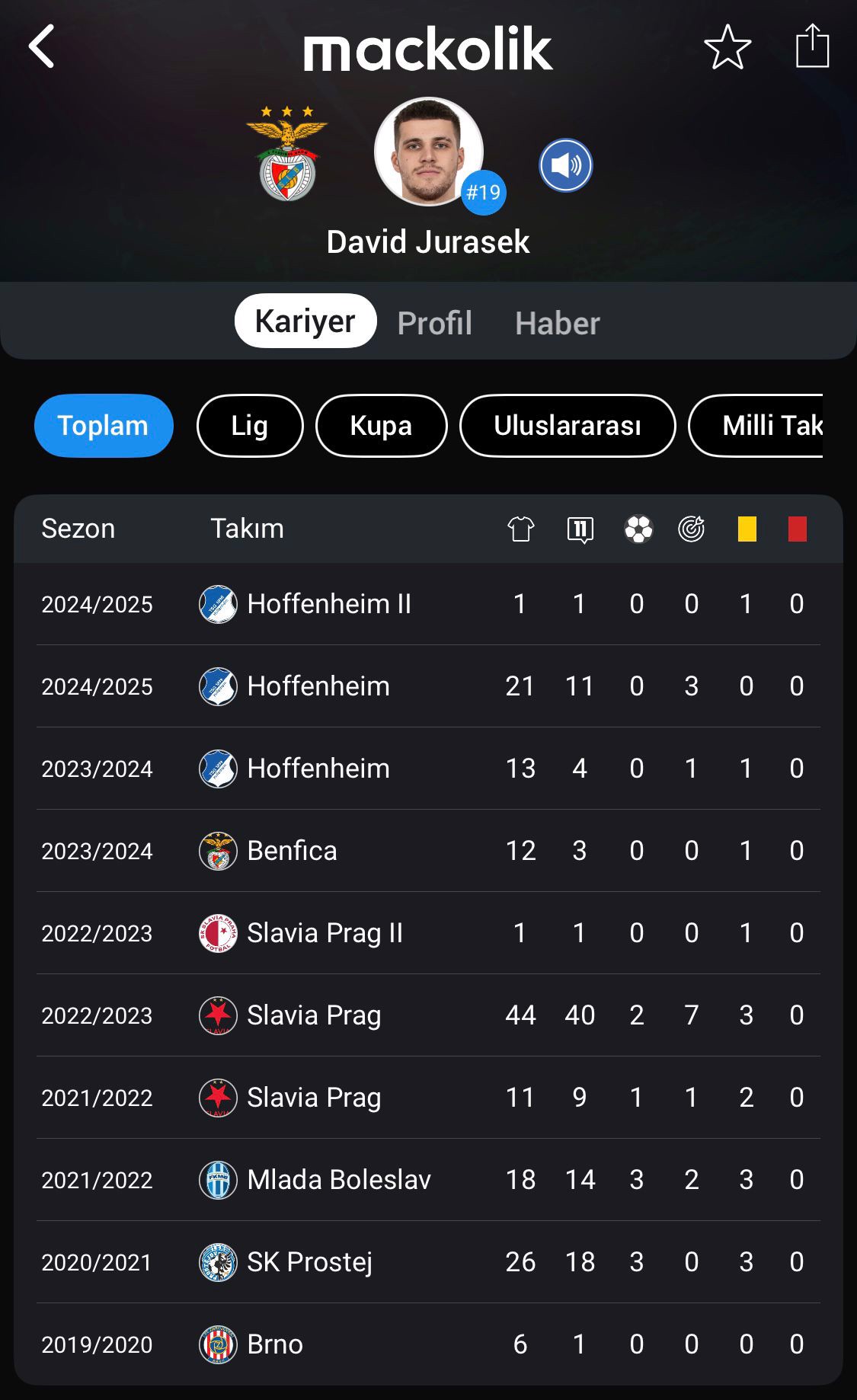The image size is (857, 1400).
Task: Go back using the top-left arrow
Action: click(x=42, y=46)
